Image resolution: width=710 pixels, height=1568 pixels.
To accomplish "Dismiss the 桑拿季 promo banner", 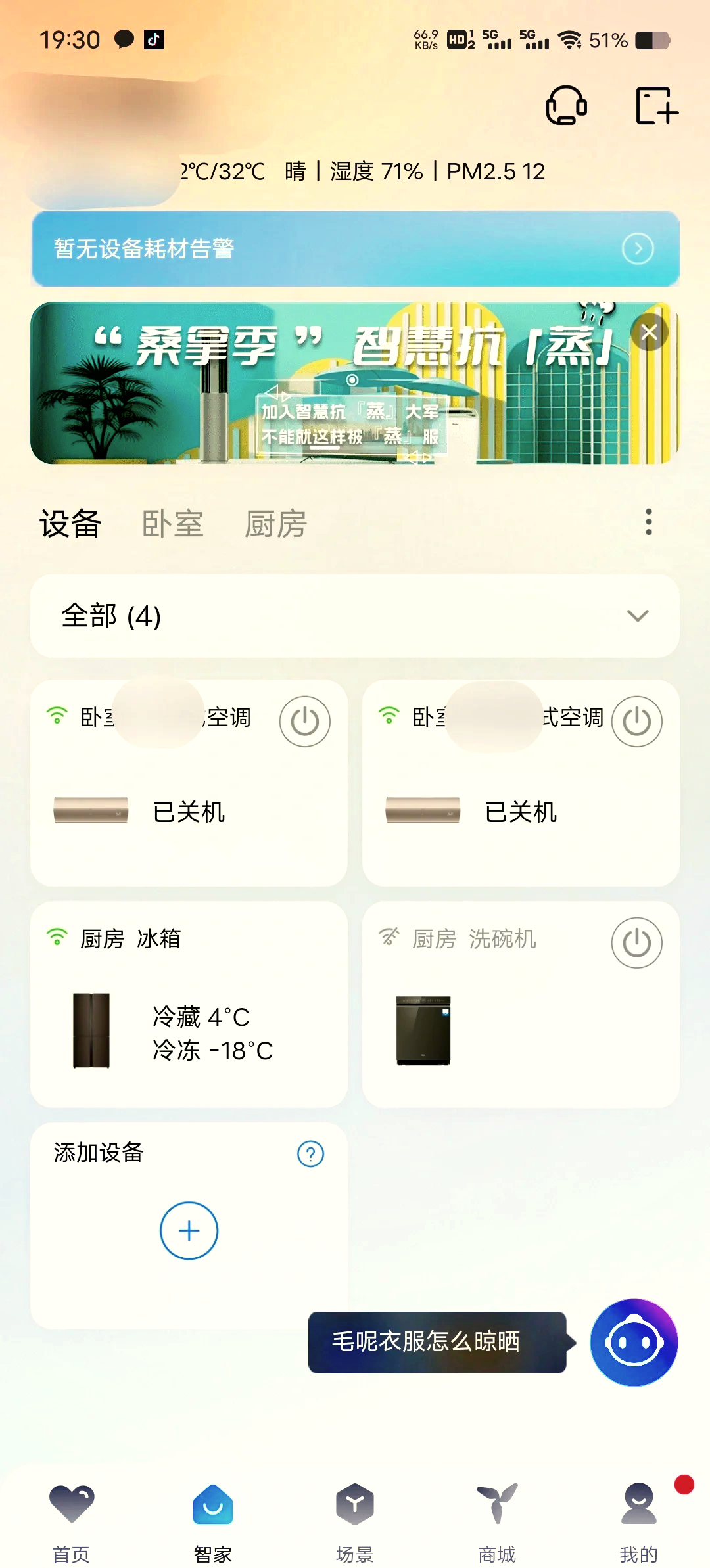I will click(x=648, y=331).
